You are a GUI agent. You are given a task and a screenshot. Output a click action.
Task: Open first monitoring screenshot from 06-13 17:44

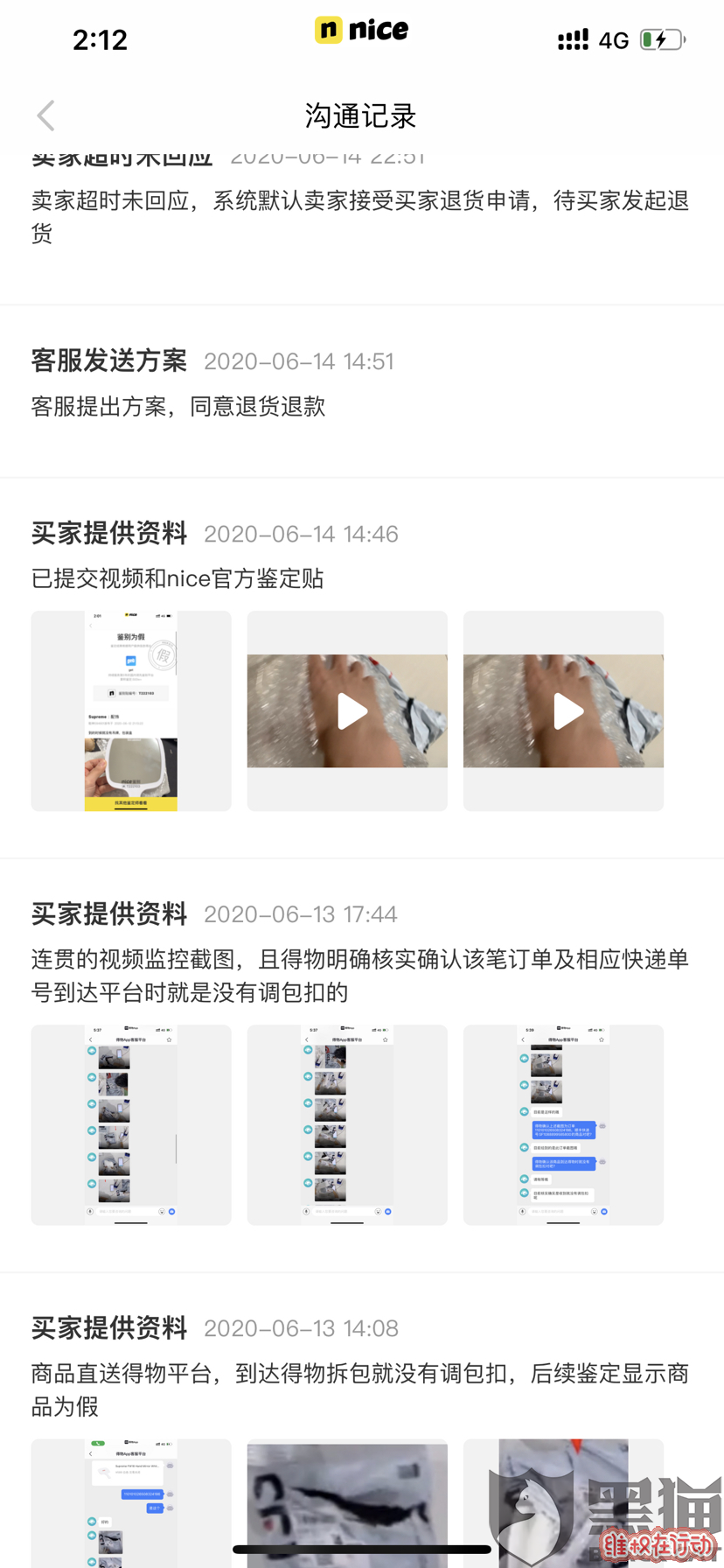tap(131, 1124)
